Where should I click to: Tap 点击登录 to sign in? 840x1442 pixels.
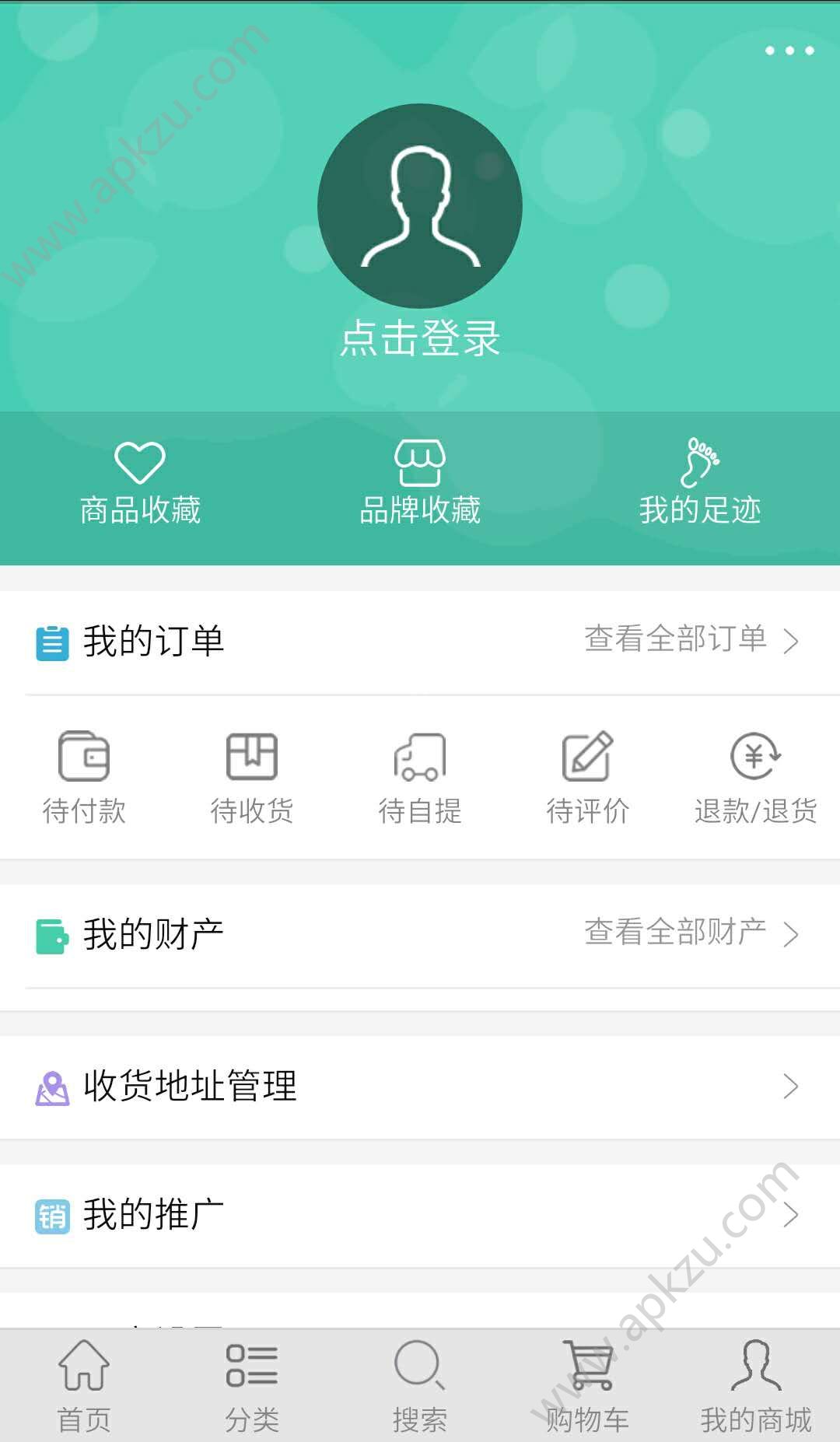420,337
